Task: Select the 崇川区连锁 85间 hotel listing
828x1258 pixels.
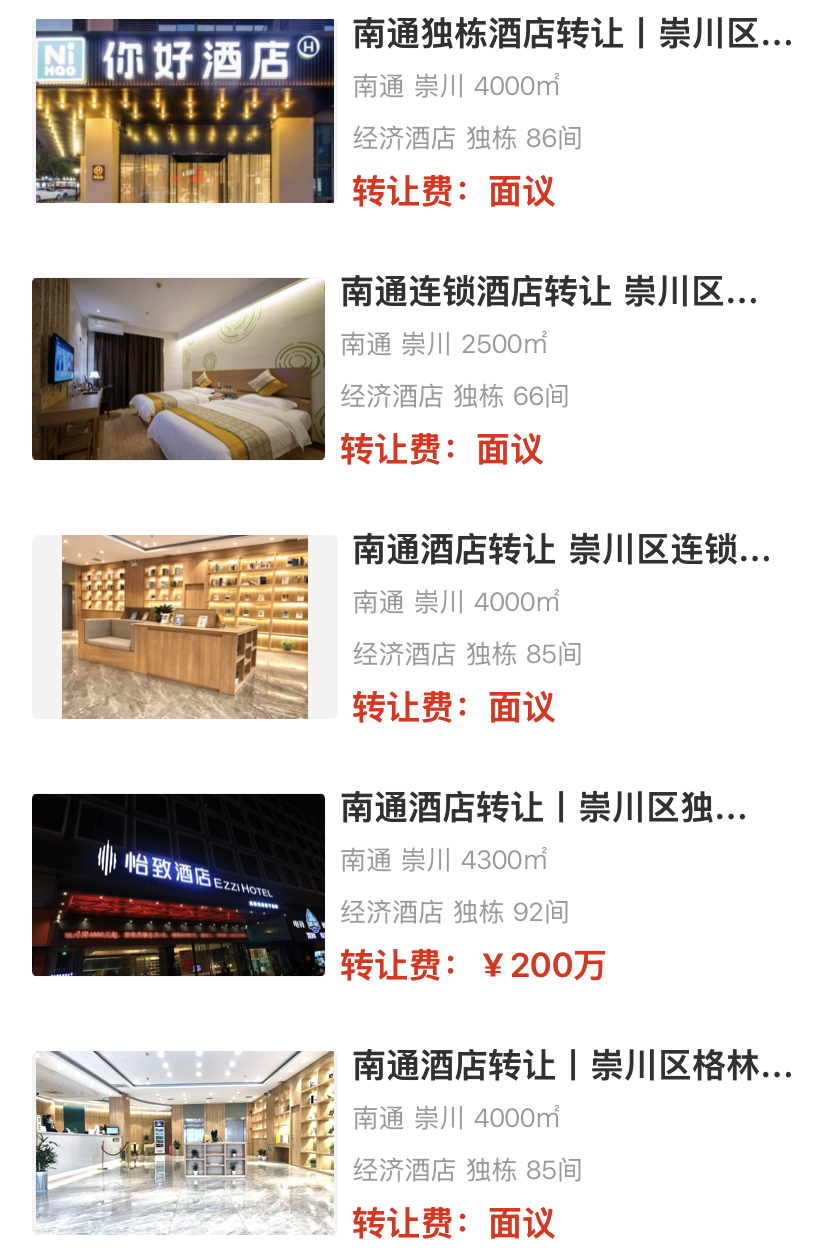Action: [561, 550]
